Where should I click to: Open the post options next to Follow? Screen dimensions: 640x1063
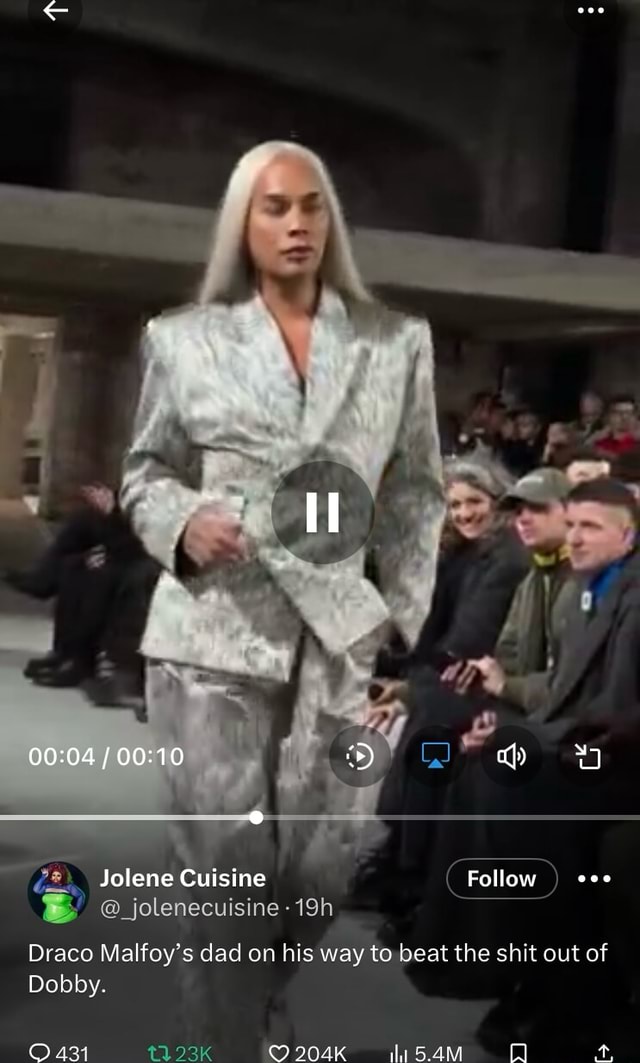tap(594, 879)
